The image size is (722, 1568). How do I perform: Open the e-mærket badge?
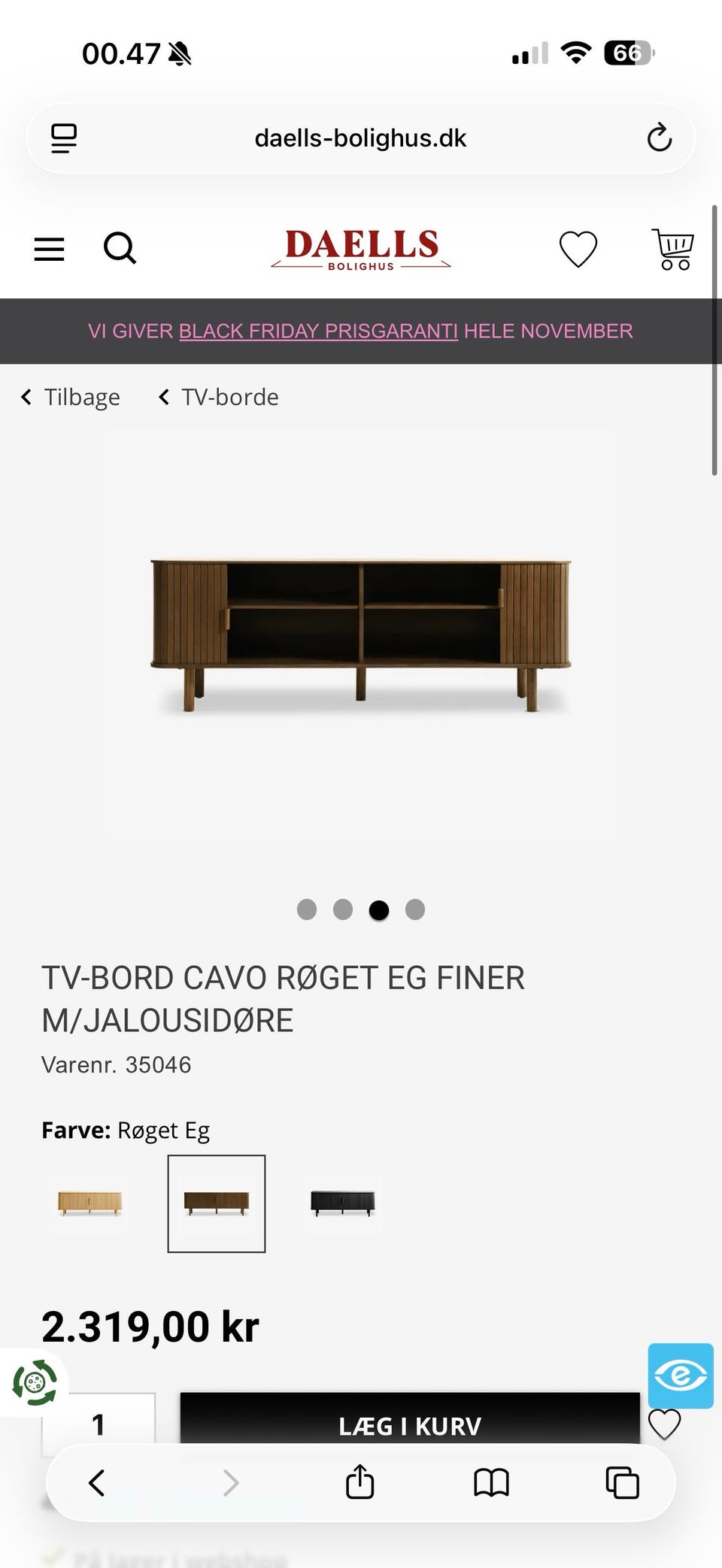point(680,1376)
